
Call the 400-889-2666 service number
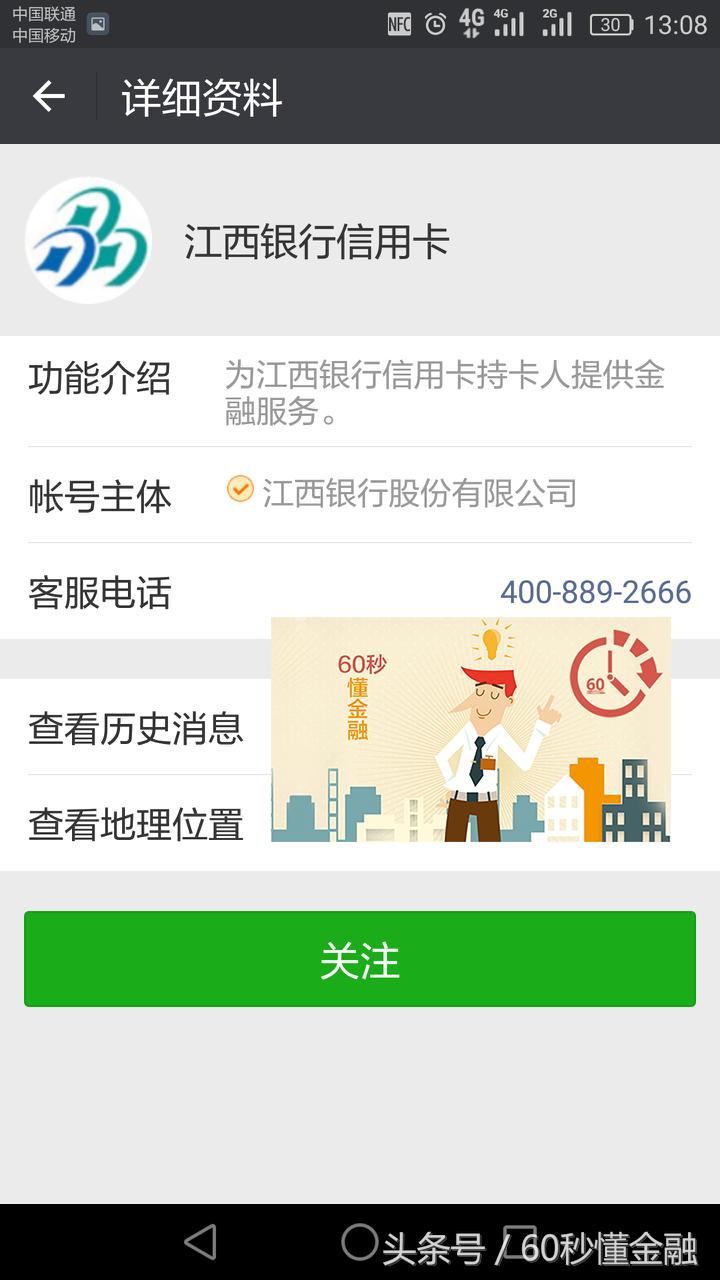(596, 592)
